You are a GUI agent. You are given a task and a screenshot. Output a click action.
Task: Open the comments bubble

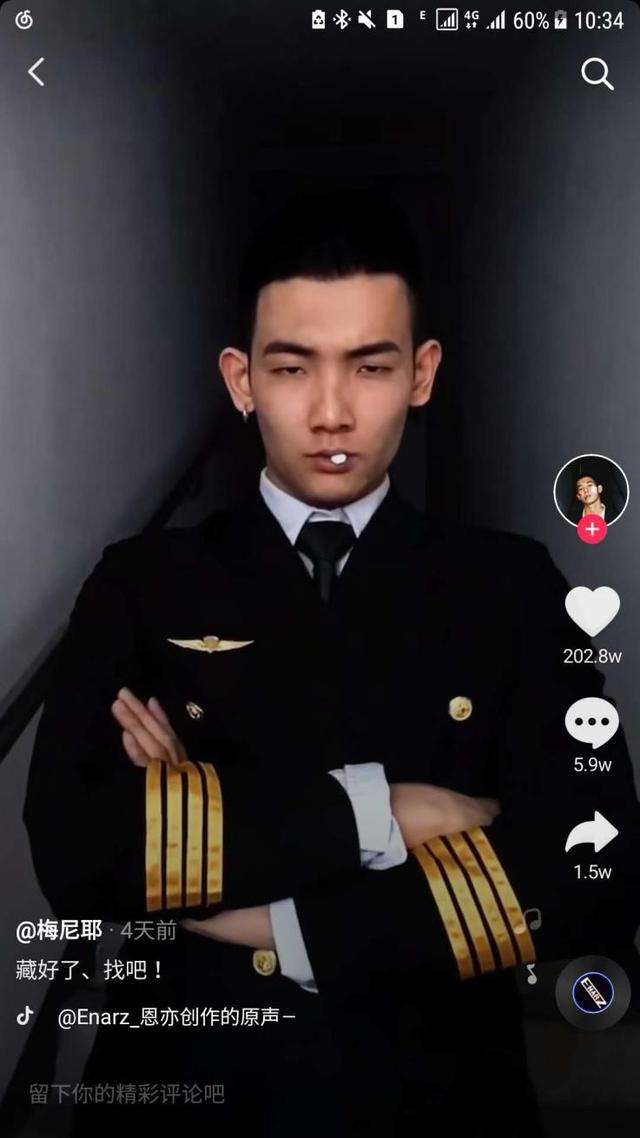point(592,723)
